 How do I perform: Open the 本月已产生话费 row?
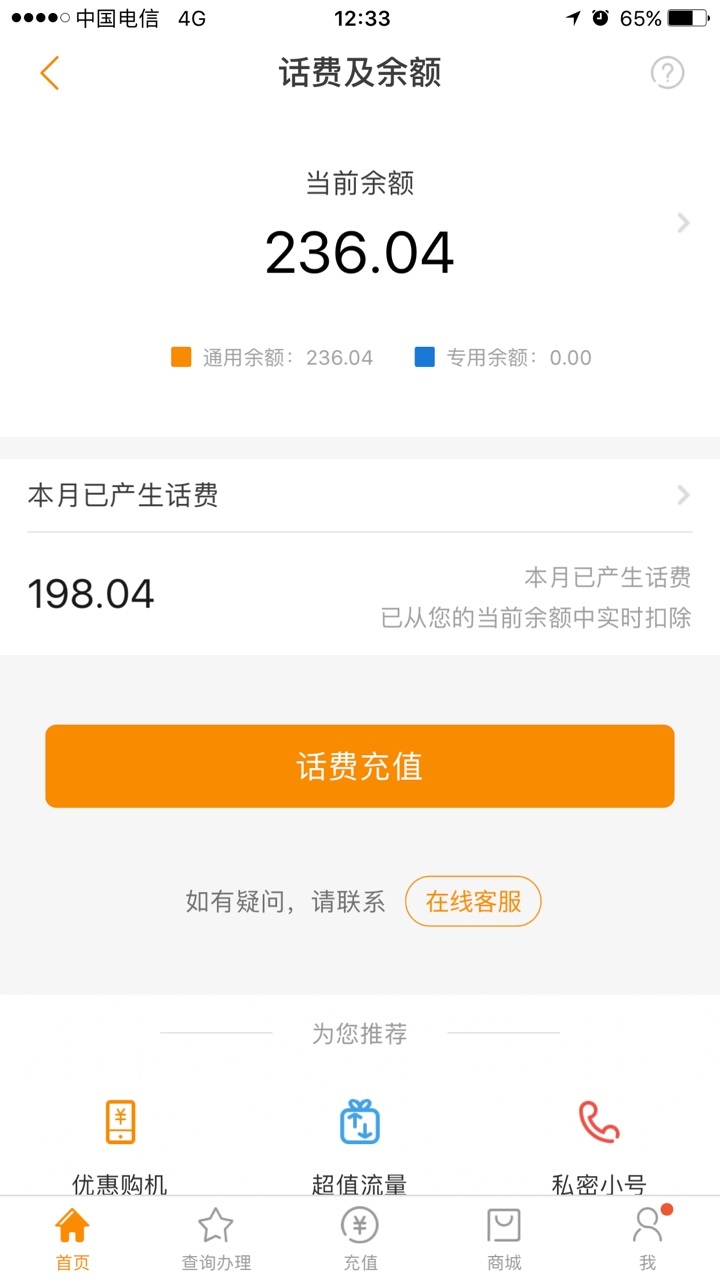[360, 495]
